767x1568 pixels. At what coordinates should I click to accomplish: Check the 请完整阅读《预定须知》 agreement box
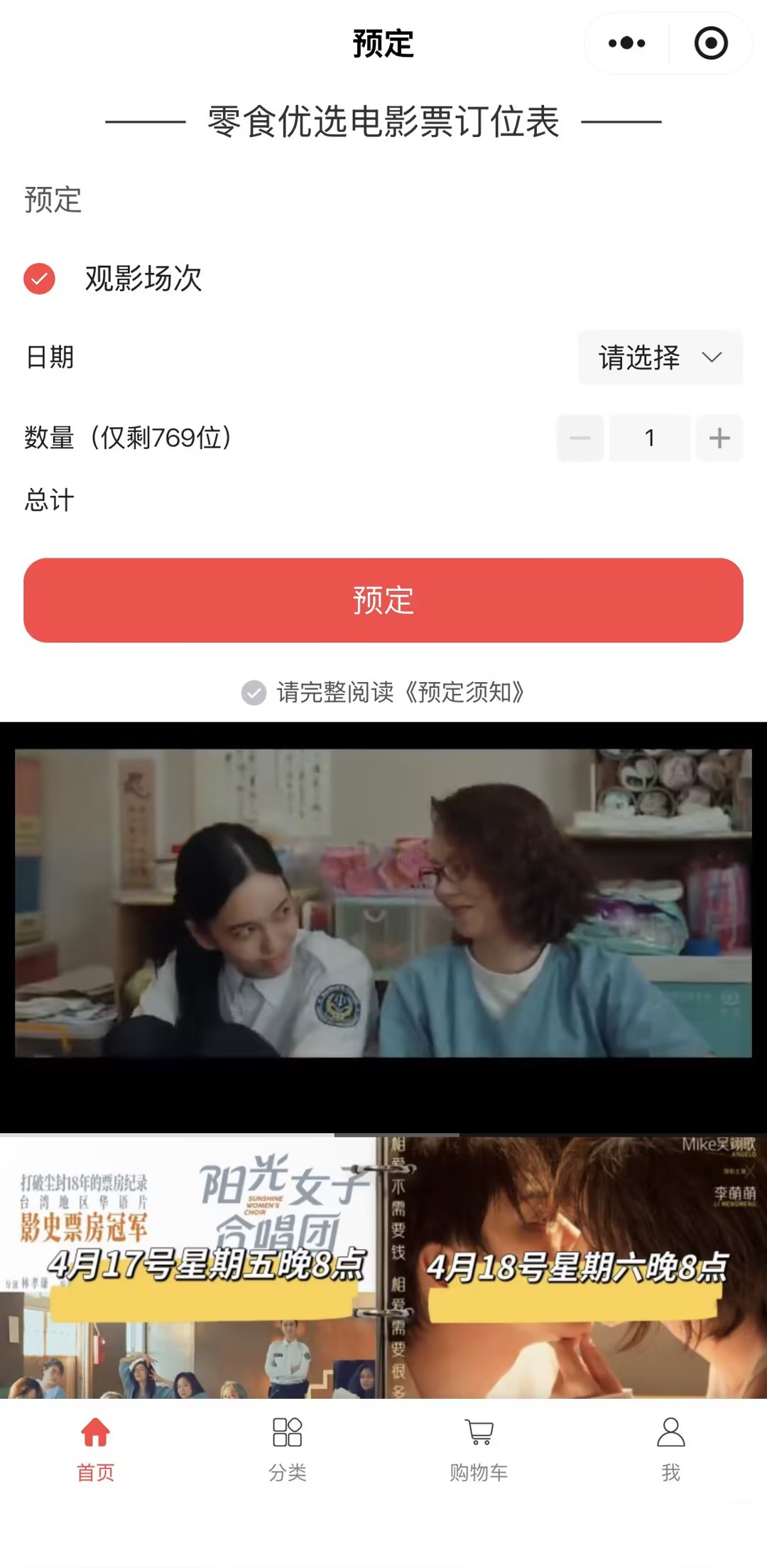254,692
